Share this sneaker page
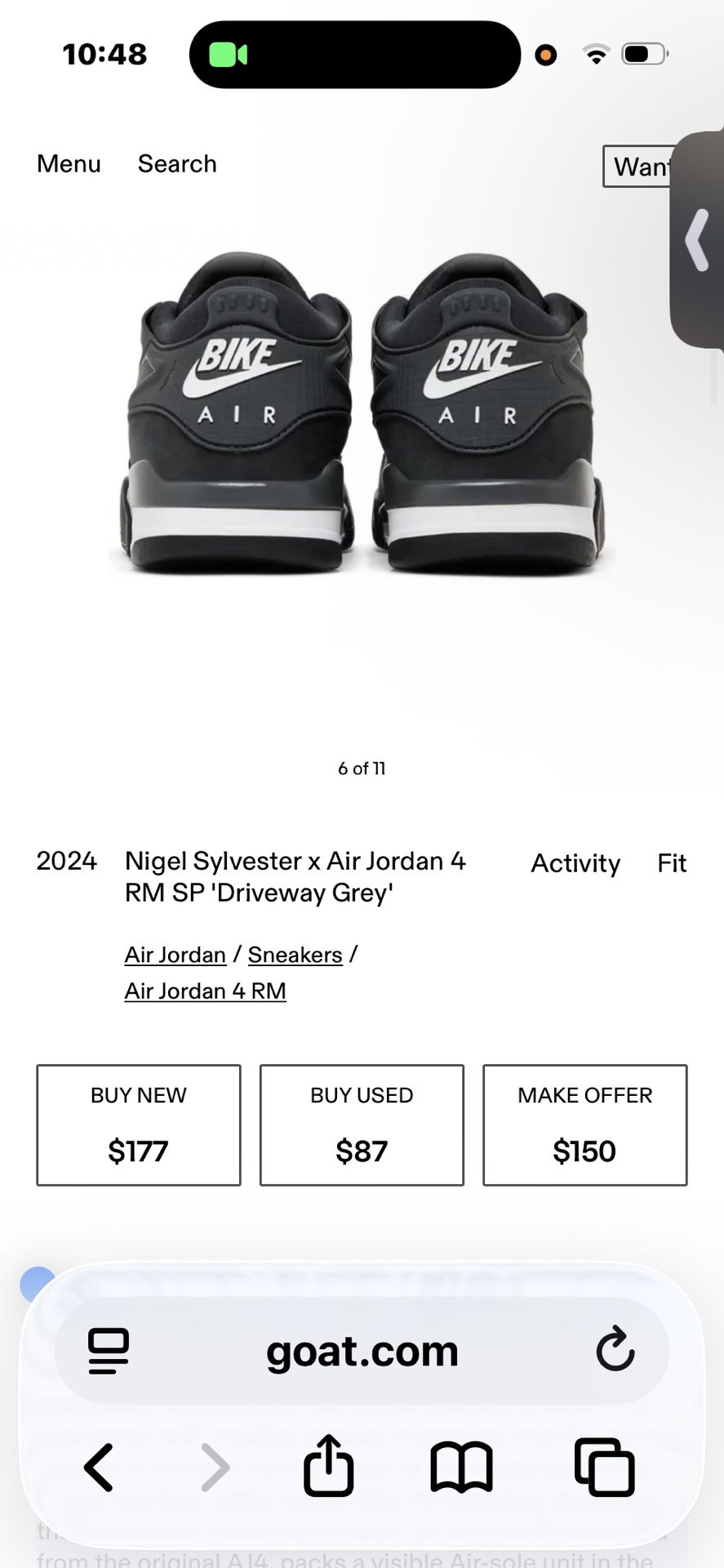The width and height of the screenshot is (724, 1568). coord(328,1467)
